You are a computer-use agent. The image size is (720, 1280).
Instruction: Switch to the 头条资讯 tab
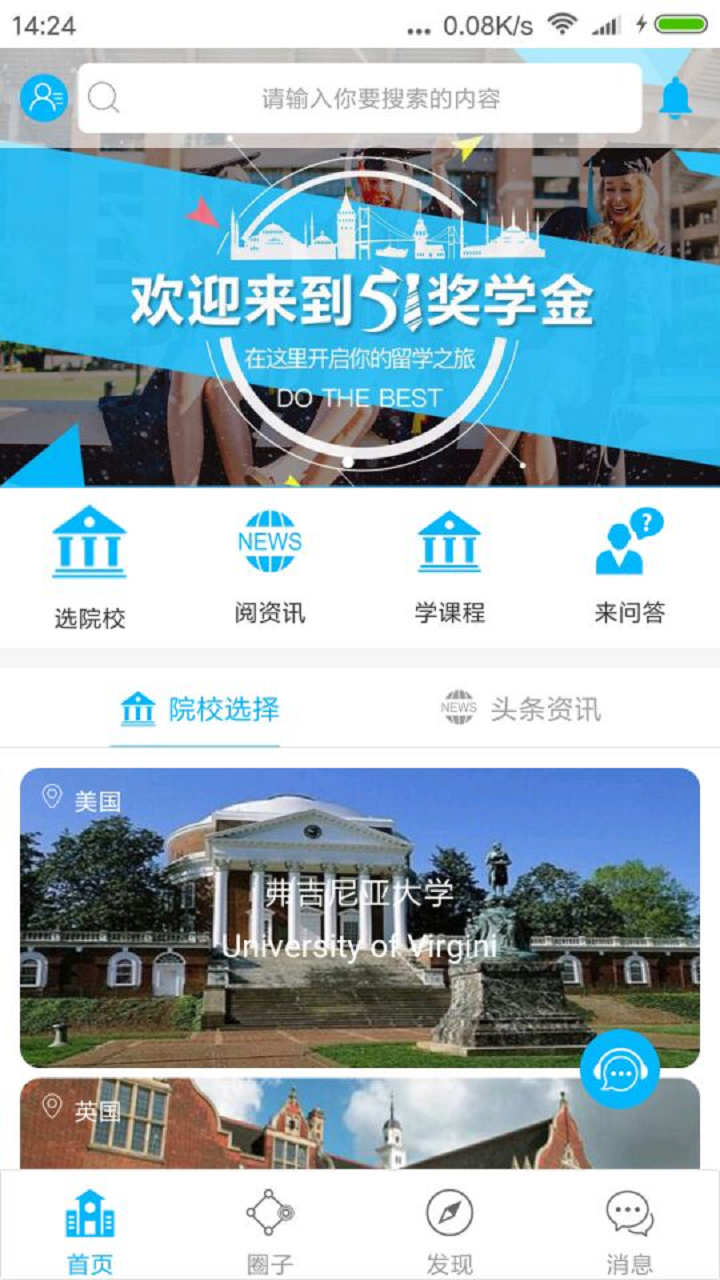pos(522,709)
